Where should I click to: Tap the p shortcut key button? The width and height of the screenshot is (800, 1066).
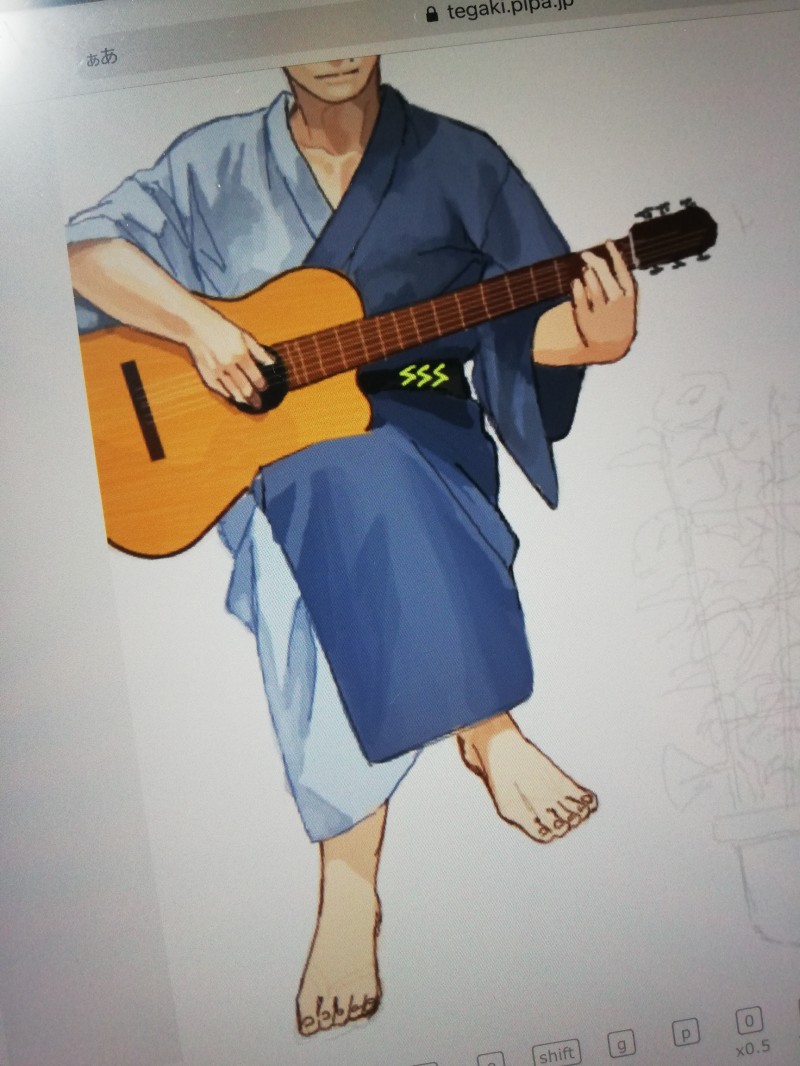(686, 1034)
